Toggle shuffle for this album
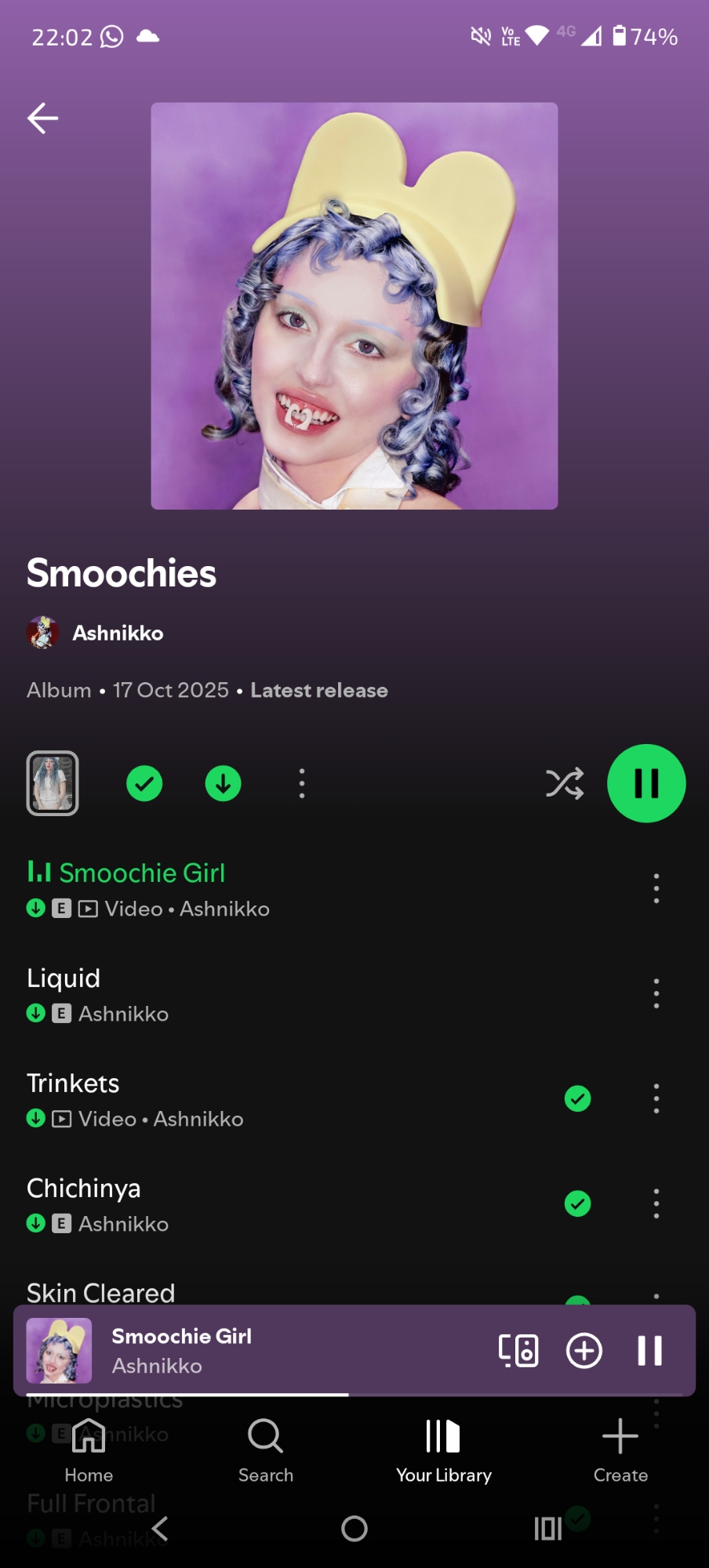The image size is (709, 1568). (565, 783)
